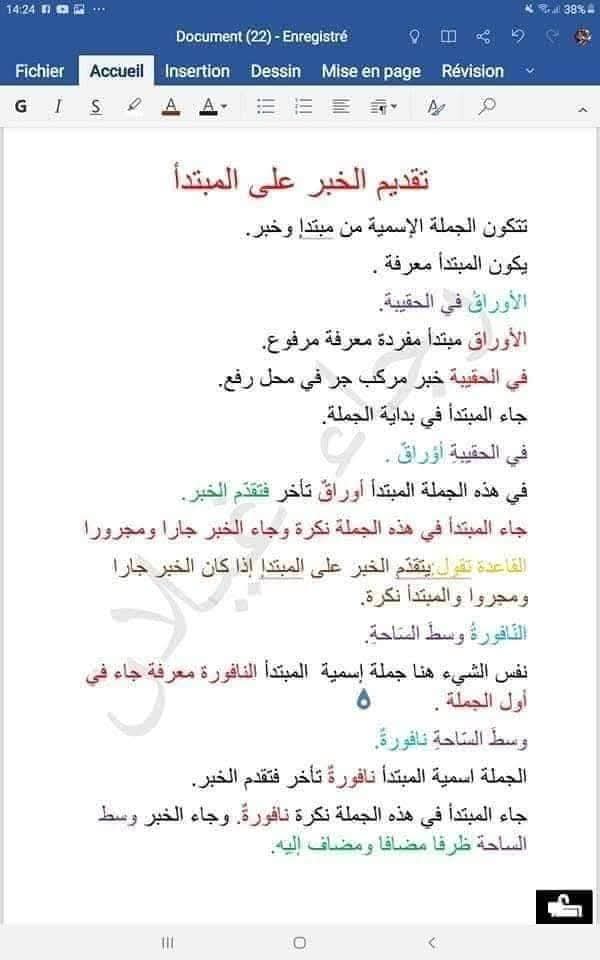The height and width of the screenshot is (960, 600).
Task: Switch to the Dessin tab
Action: point(275,71)
